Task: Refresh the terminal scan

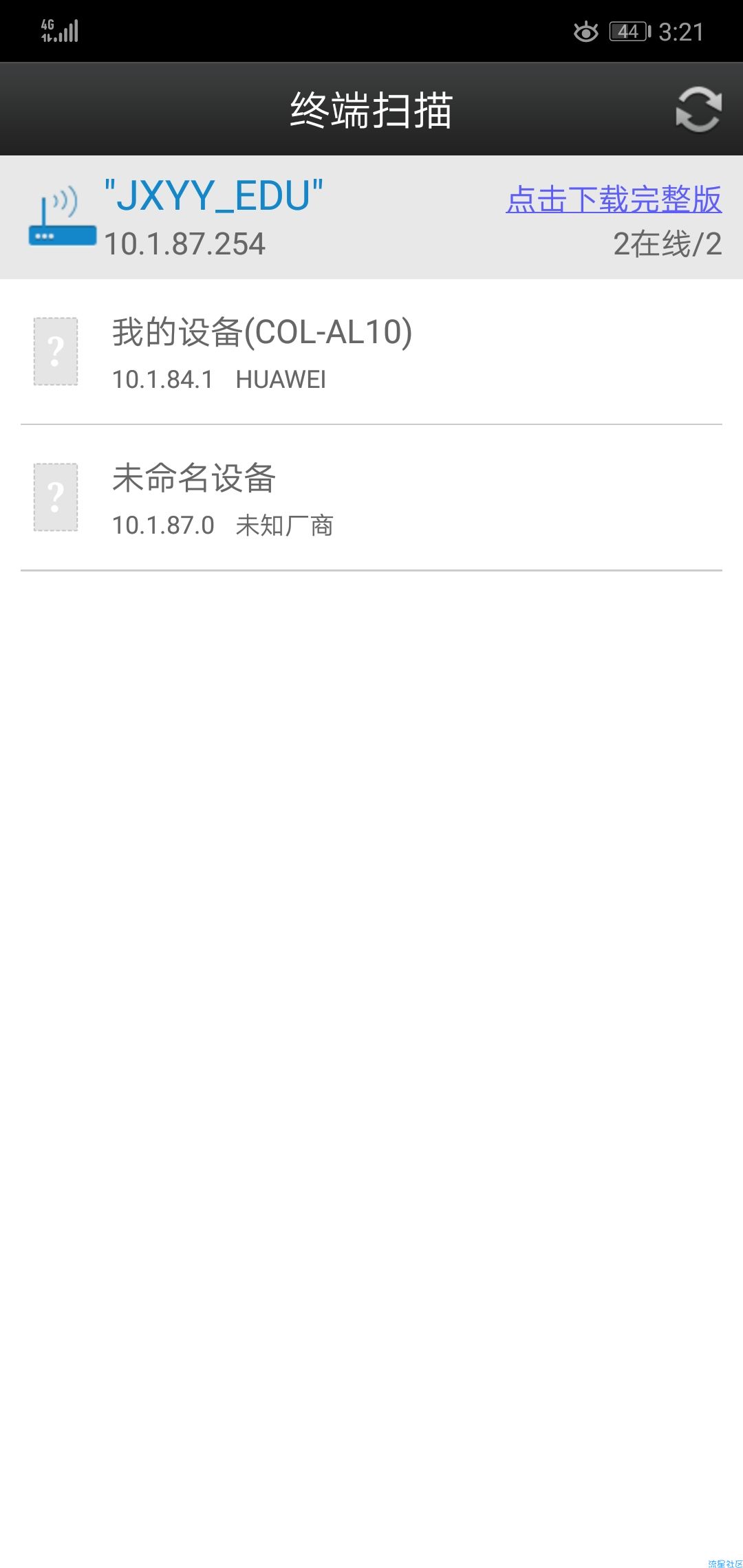Action: pos(698,109)
